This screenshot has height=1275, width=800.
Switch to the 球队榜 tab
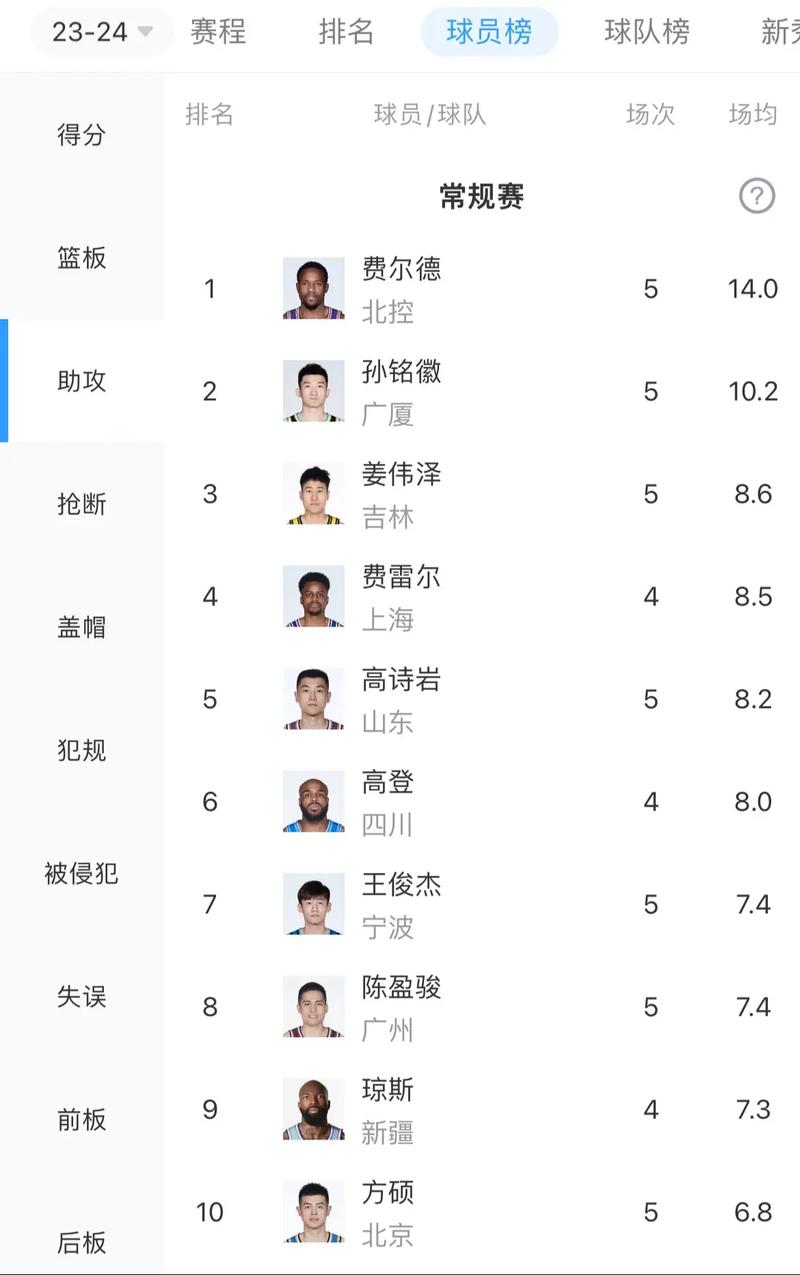pyautogui.click(x=647, y=32)
